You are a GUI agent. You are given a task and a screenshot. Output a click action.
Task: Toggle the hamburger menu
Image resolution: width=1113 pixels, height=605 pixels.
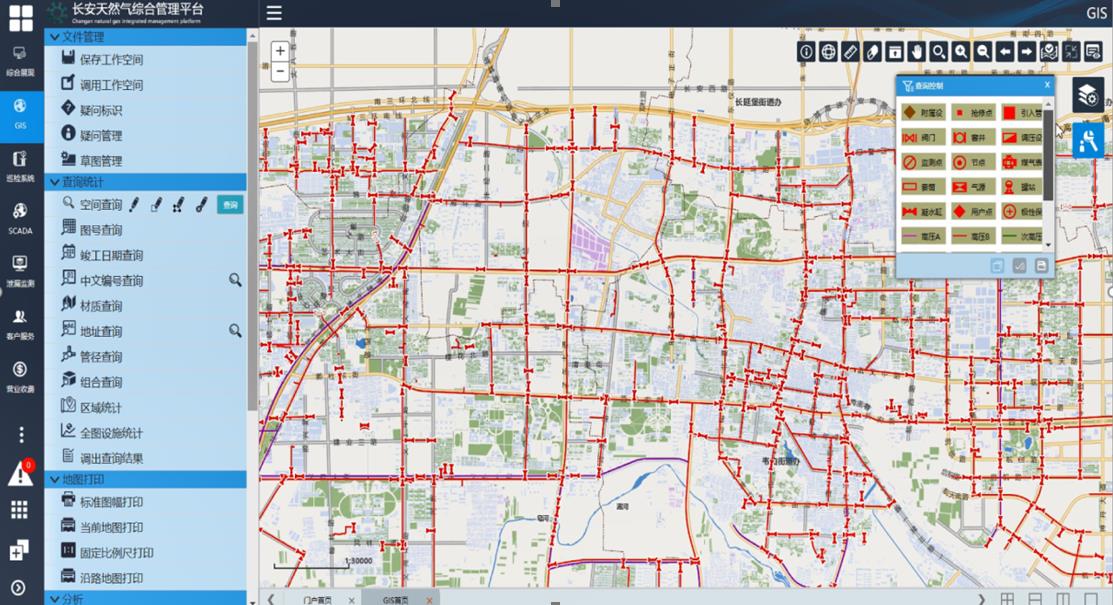[x=274, y=14]
